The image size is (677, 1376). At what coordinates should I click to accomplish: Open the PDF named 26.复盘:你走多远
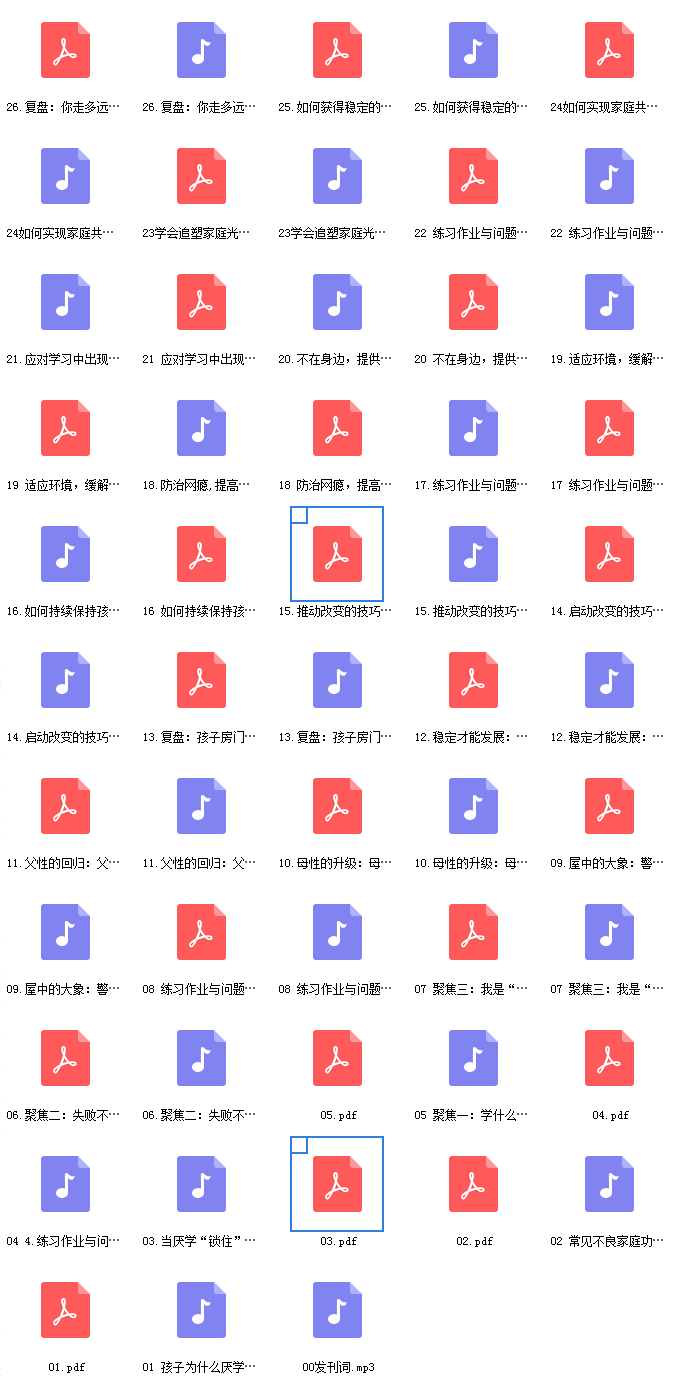pyautogui.click(x=65, y=50)
